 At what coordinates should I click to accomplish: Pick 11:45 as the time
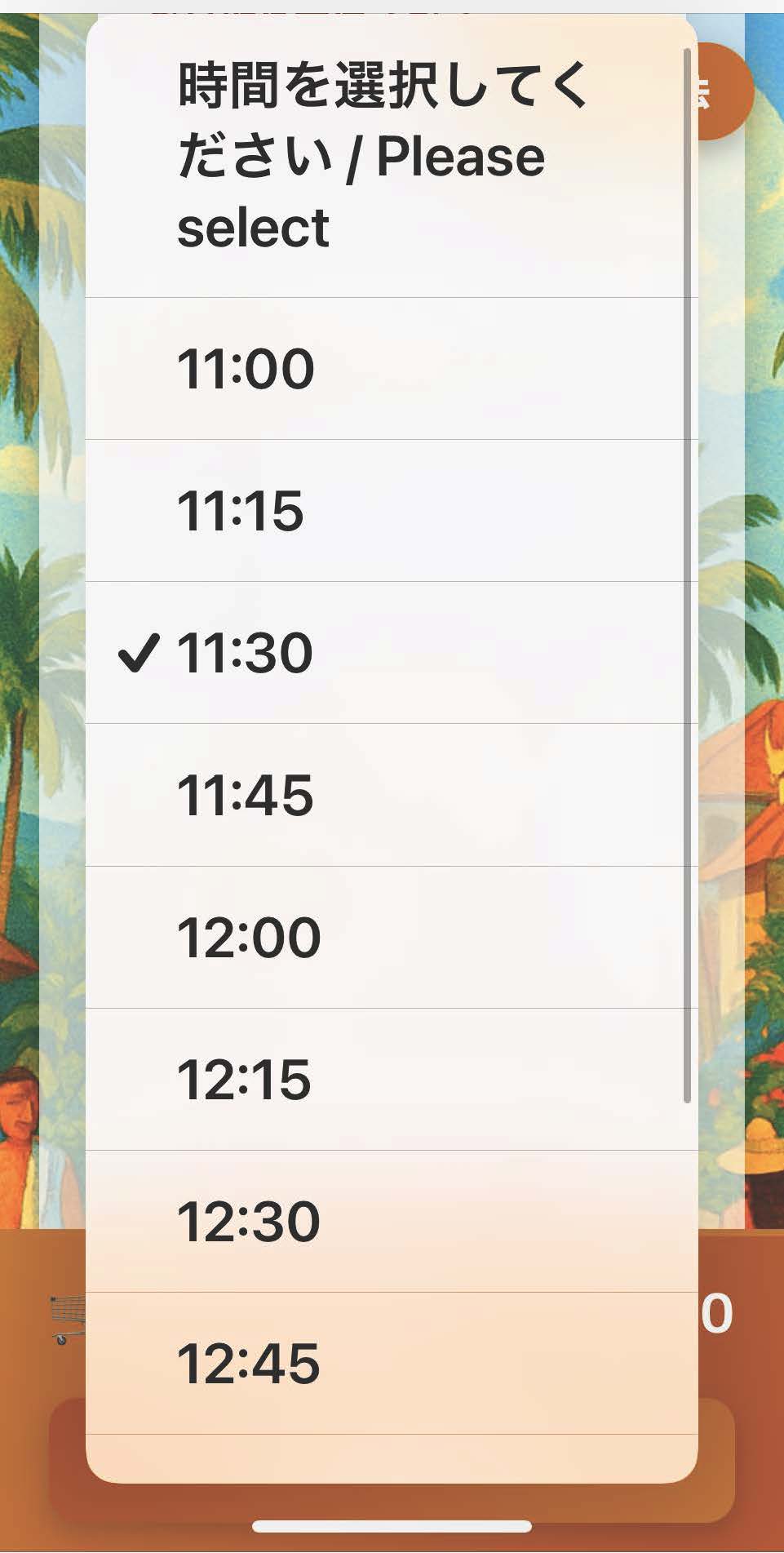point(246,795)
